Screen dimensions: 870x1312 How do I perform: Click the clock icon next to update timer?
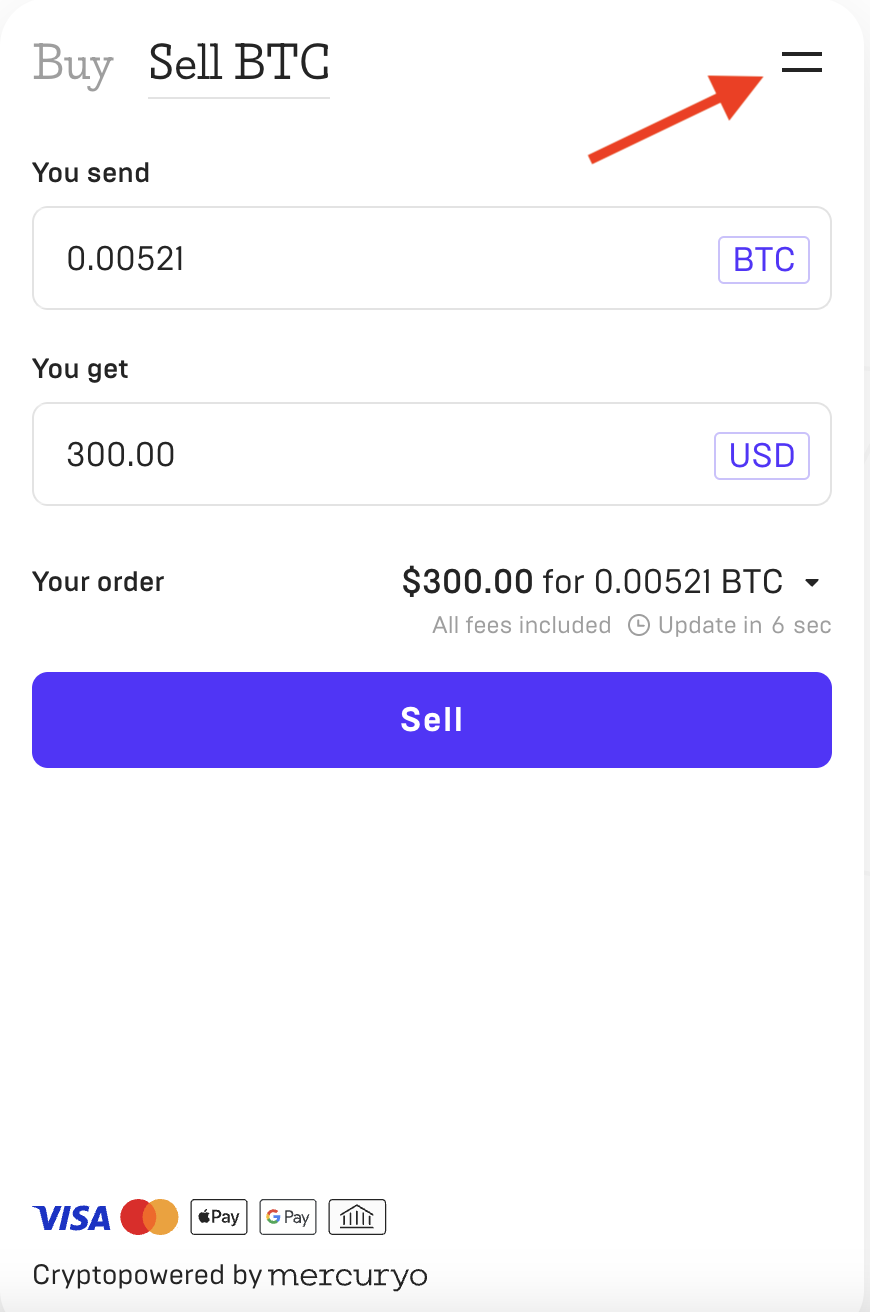tap(637, 624)
